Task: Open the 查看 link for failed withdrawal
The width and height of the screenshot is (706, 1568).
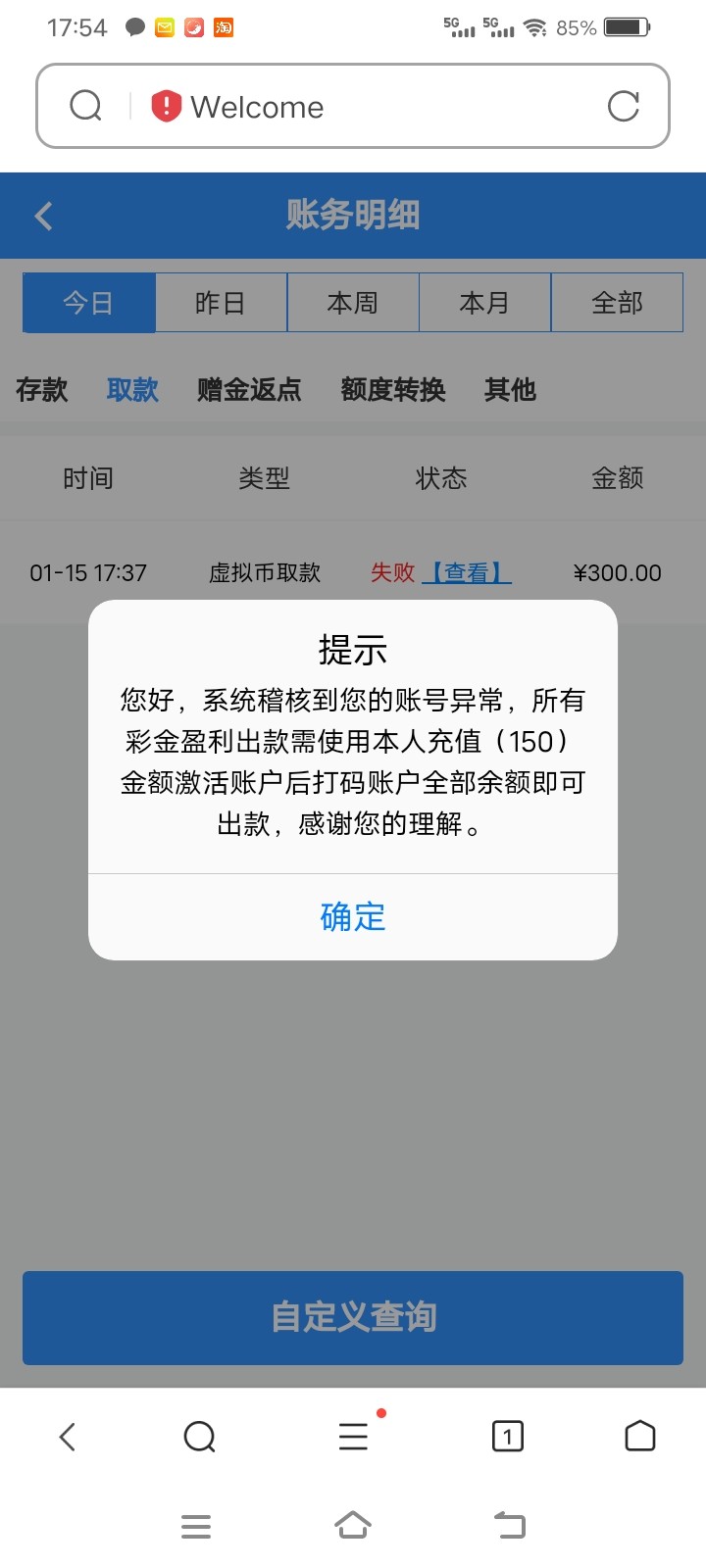Action: point(467,573)
